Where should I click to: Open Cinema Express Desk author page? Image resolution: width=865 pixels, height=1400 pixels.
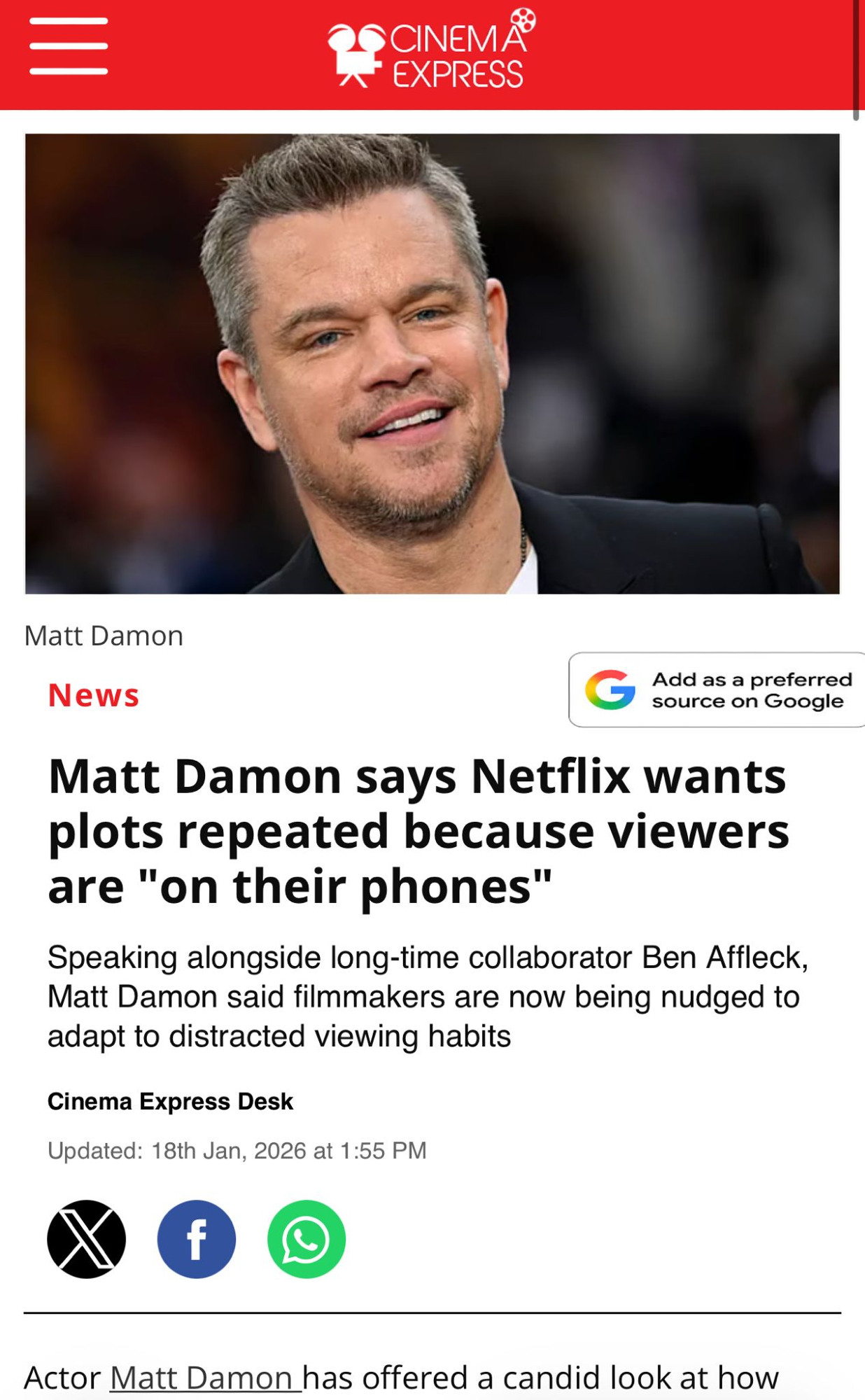coord(170,1101)
